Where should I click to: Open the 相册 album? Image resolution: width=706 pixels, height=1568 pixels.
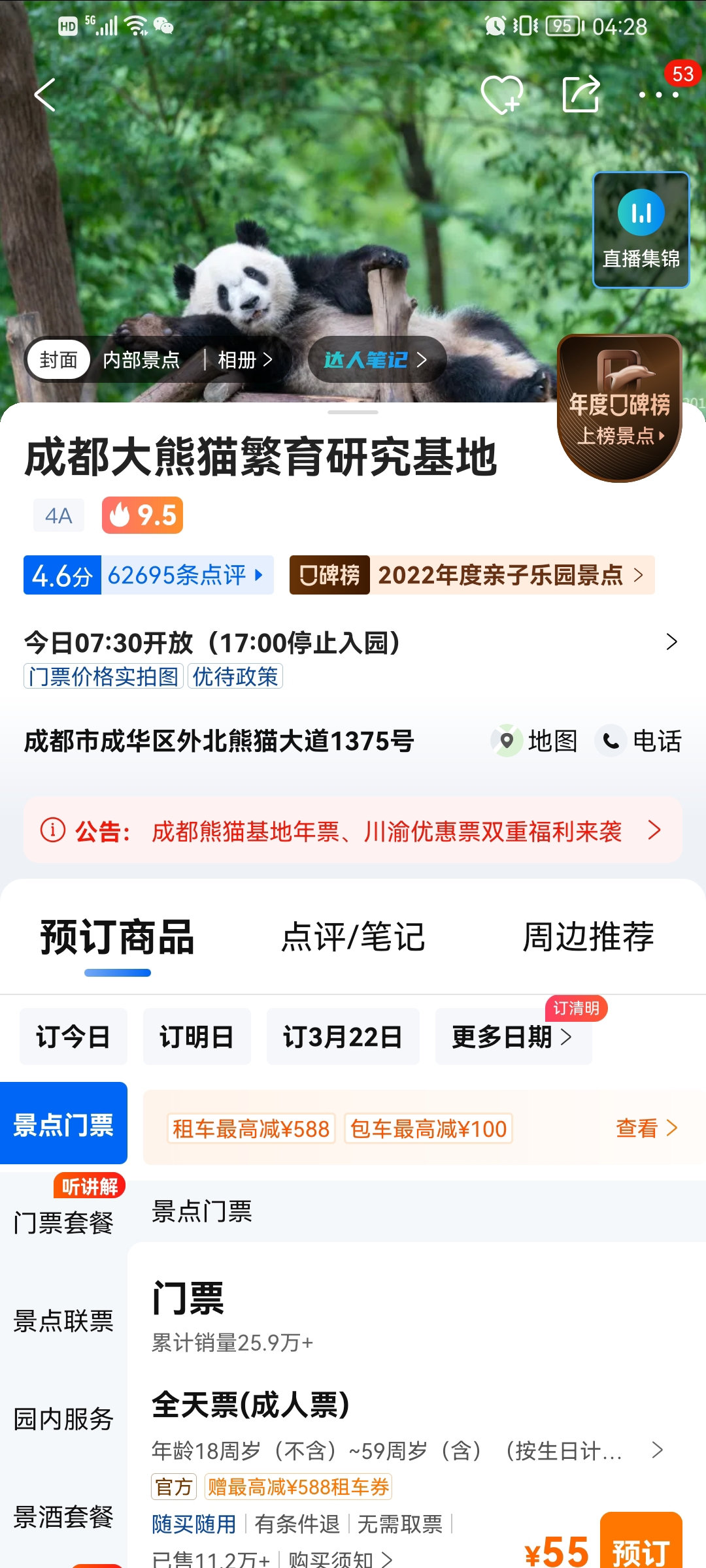[x=244, y=360]
